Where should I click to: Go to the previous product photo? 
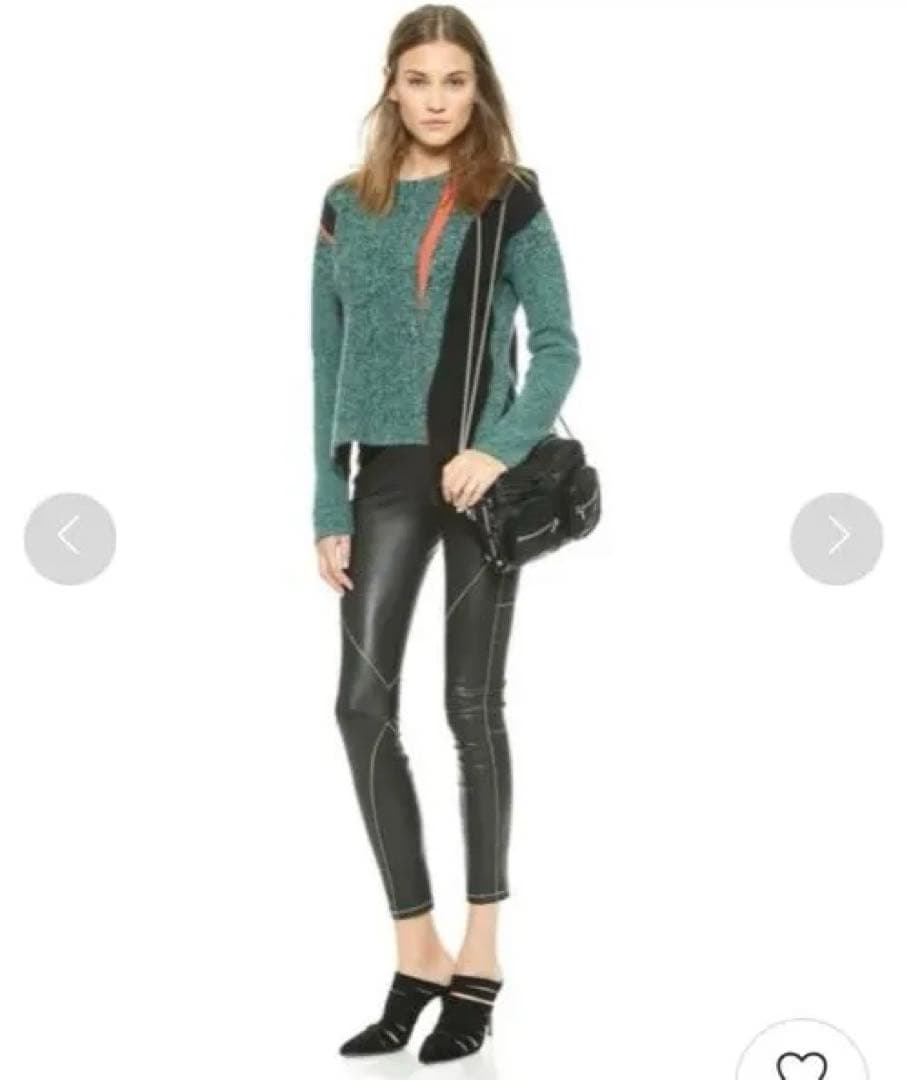click(x=70, y=538)
